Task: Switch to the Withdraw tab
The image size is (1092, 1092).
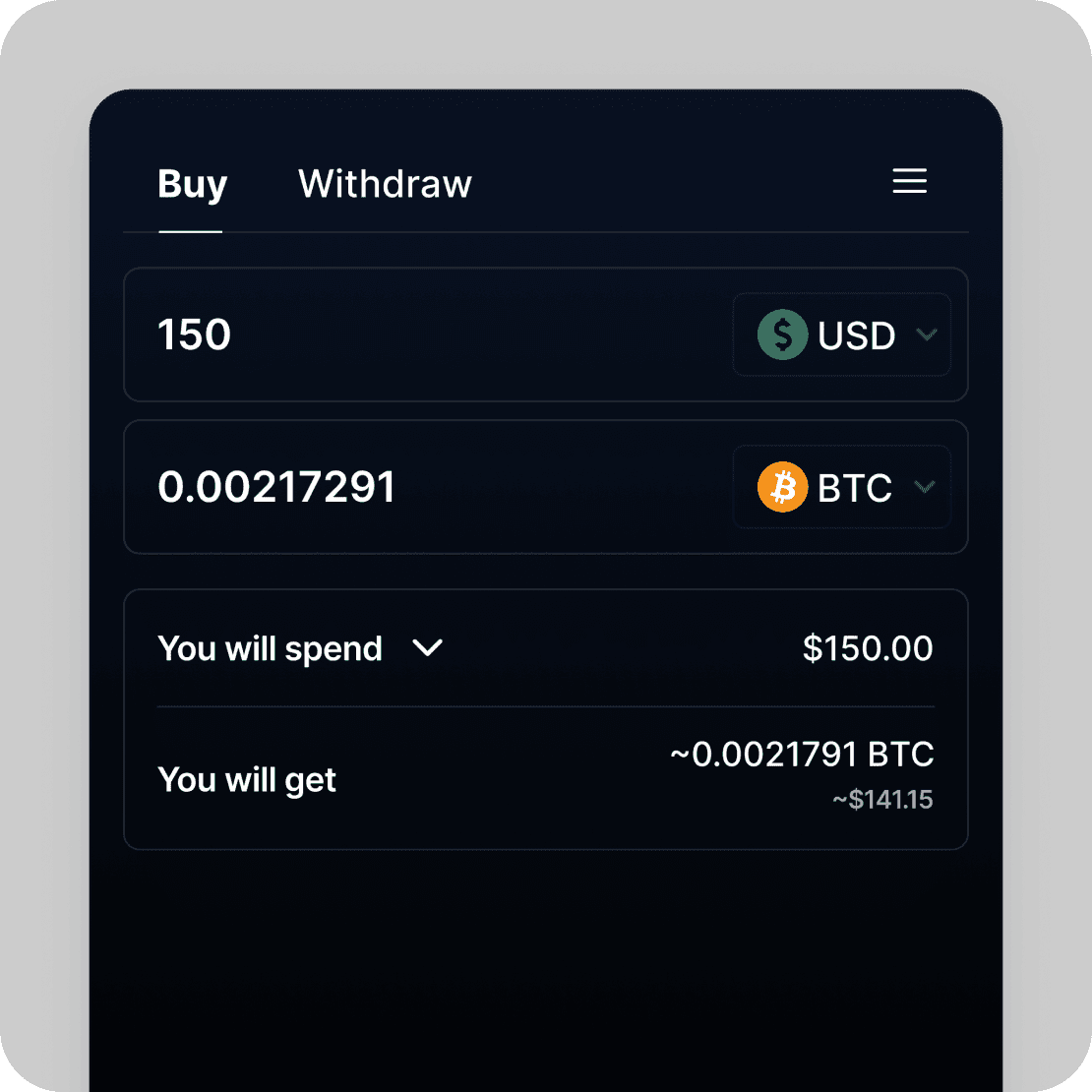Action: point(385,184)
